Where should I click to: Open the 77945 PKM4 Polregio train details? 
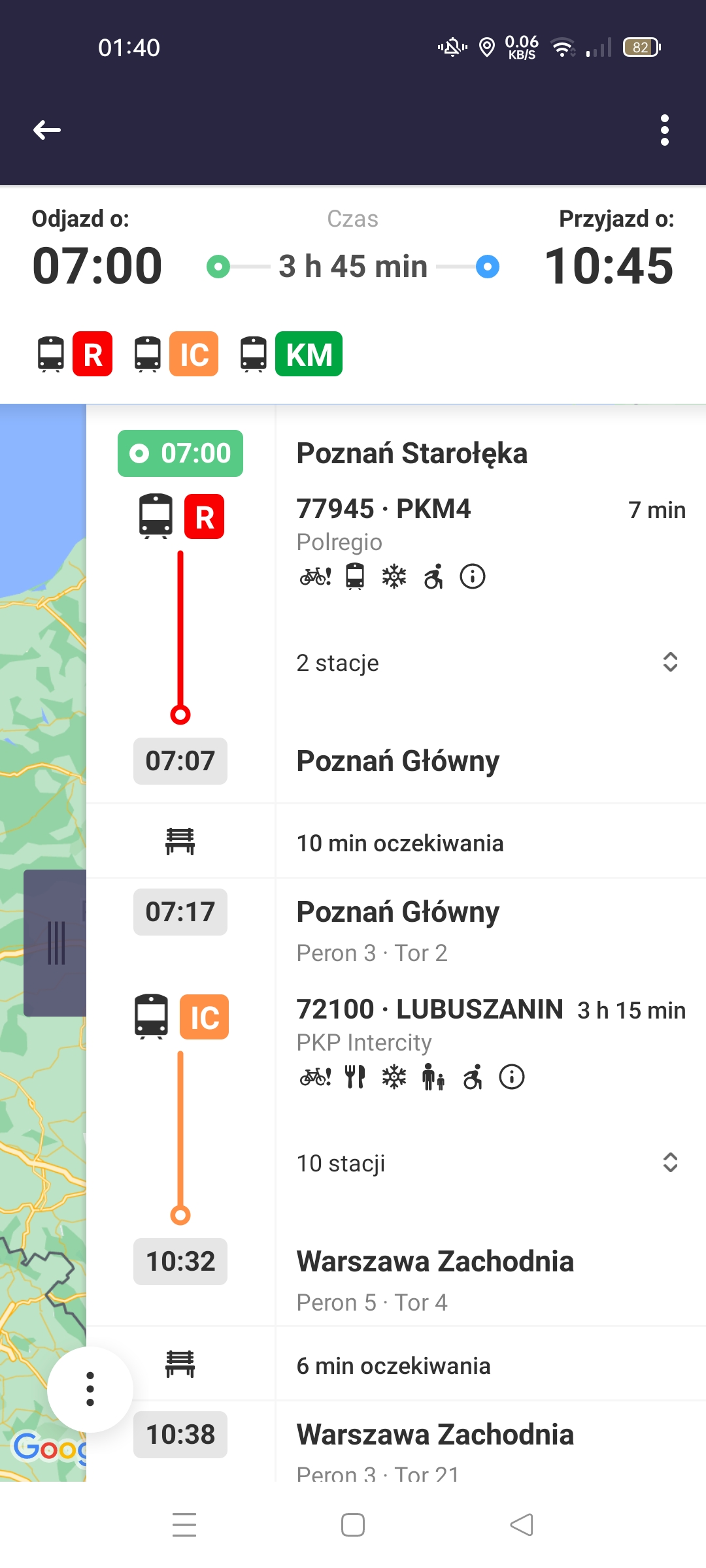[384, 510]
